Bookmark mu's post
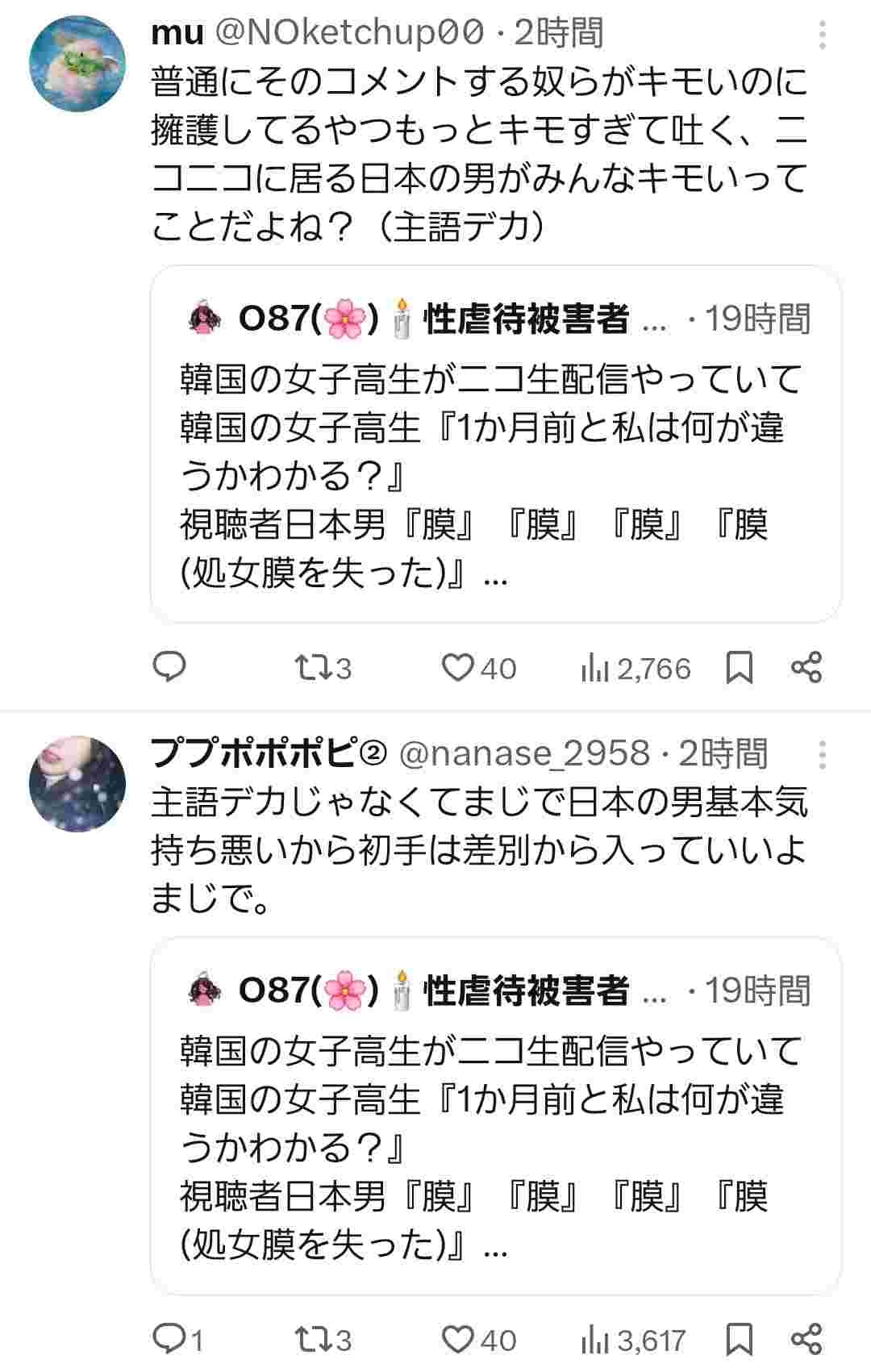Viewport: 871px width, 1372px height. click(x=740, y=668)
